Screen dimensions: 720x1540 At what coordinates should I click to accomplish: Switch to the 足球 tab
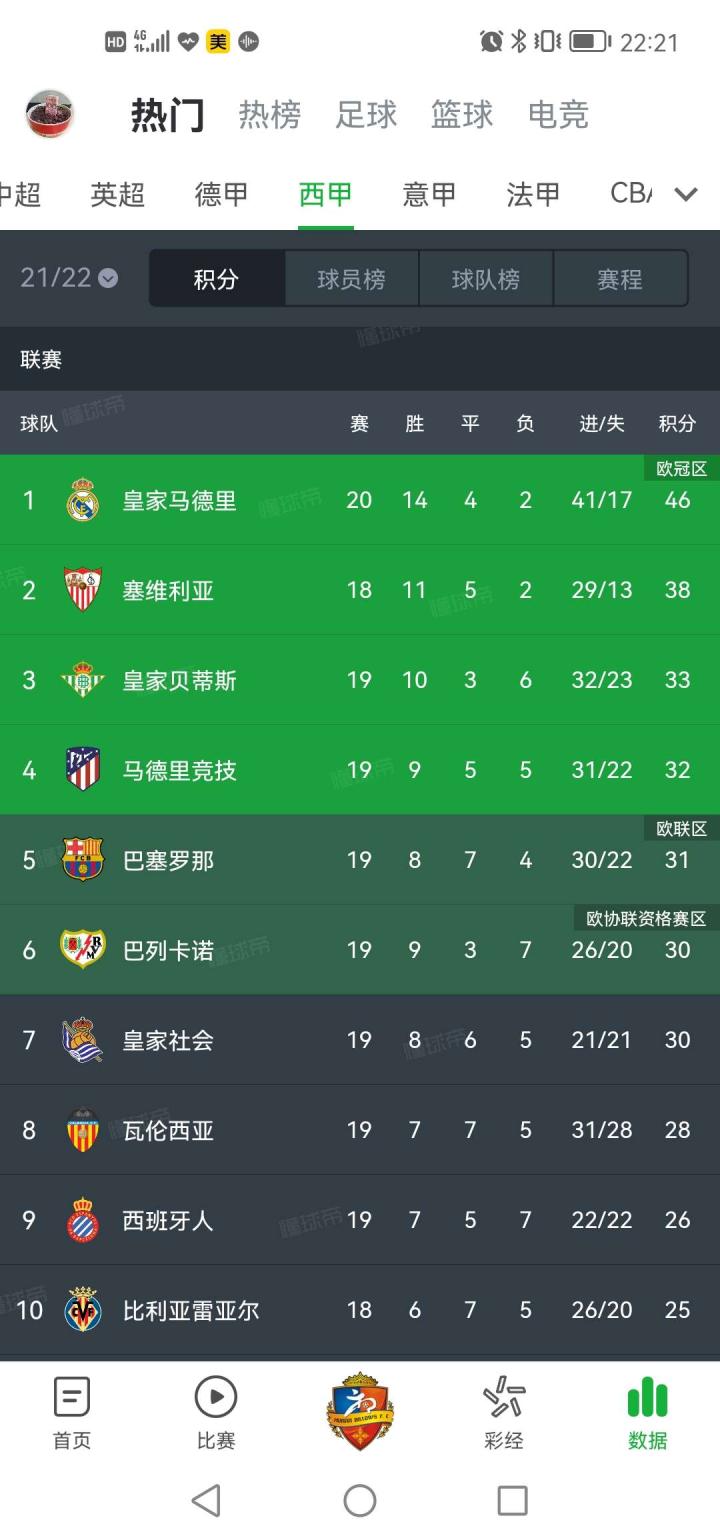tap(366, 115)
